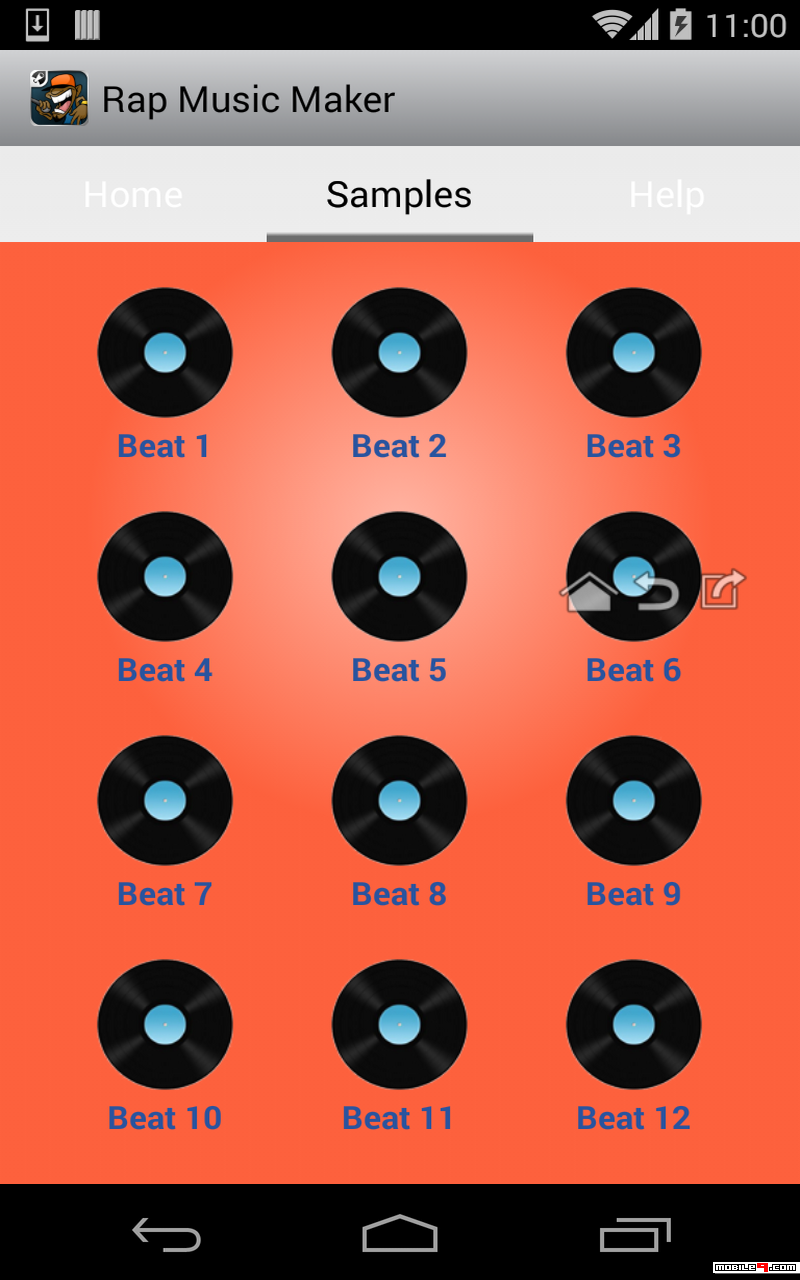Viewport: 800px width, 1280px height.
Task: Go back using the navigation bar
Action: click(166, 1235)
